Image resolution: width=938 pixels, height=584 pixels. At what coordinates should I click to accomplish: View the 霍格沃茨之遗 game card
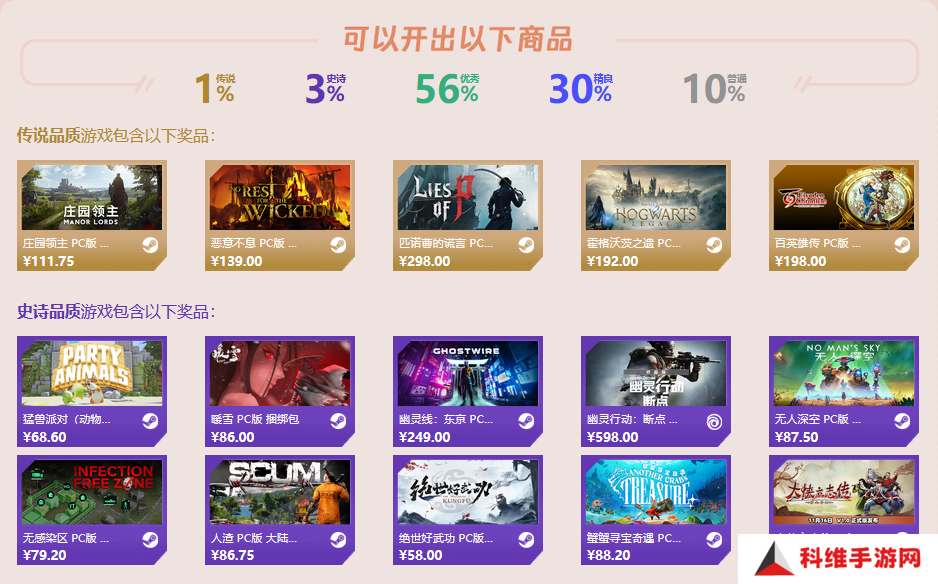click(x=655, y=215)
